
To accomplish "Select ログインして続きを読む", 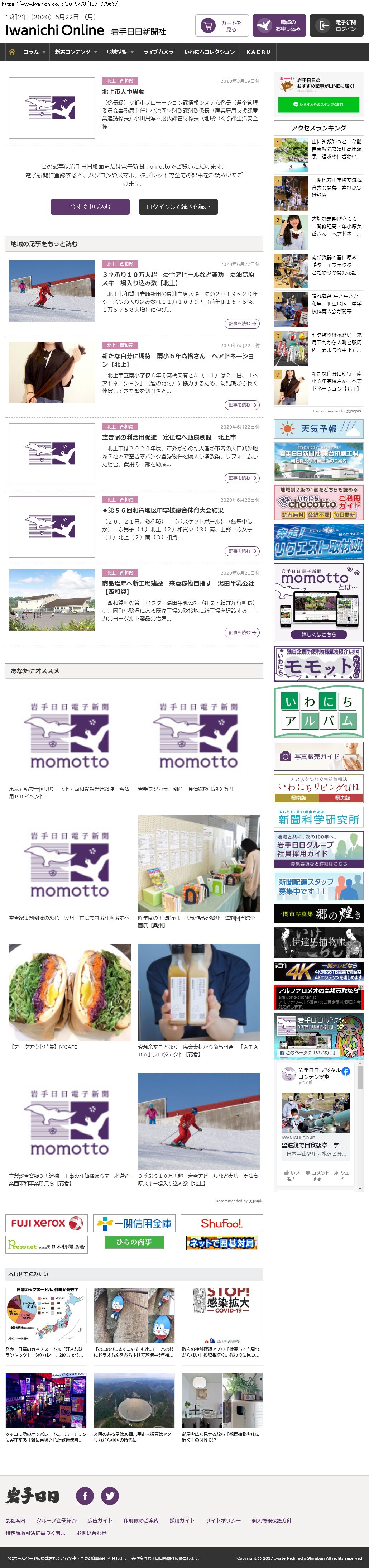I will [x=178, y=207].
